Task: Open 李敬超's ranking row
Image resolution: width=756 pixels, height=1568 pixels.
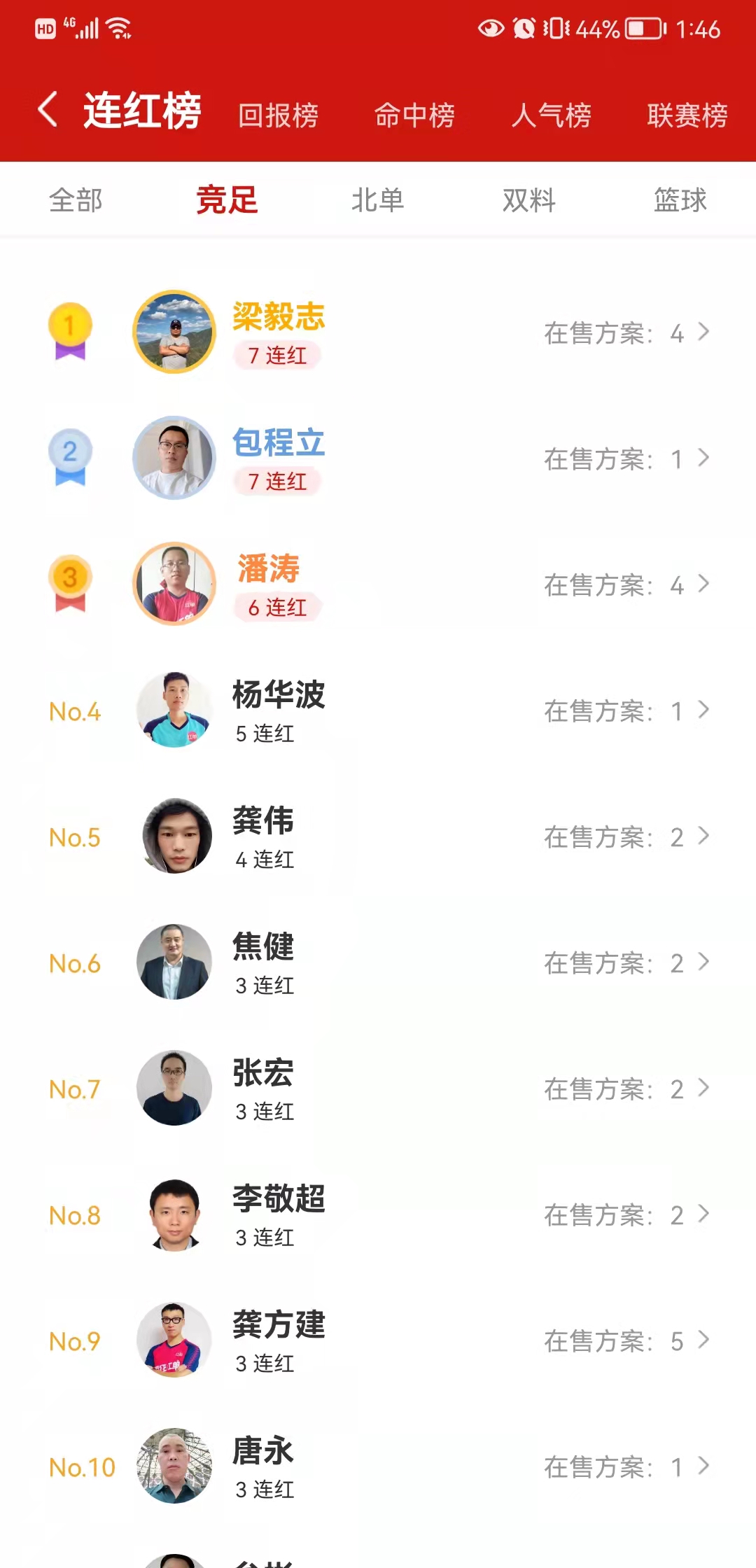Action: point(378,1214)
